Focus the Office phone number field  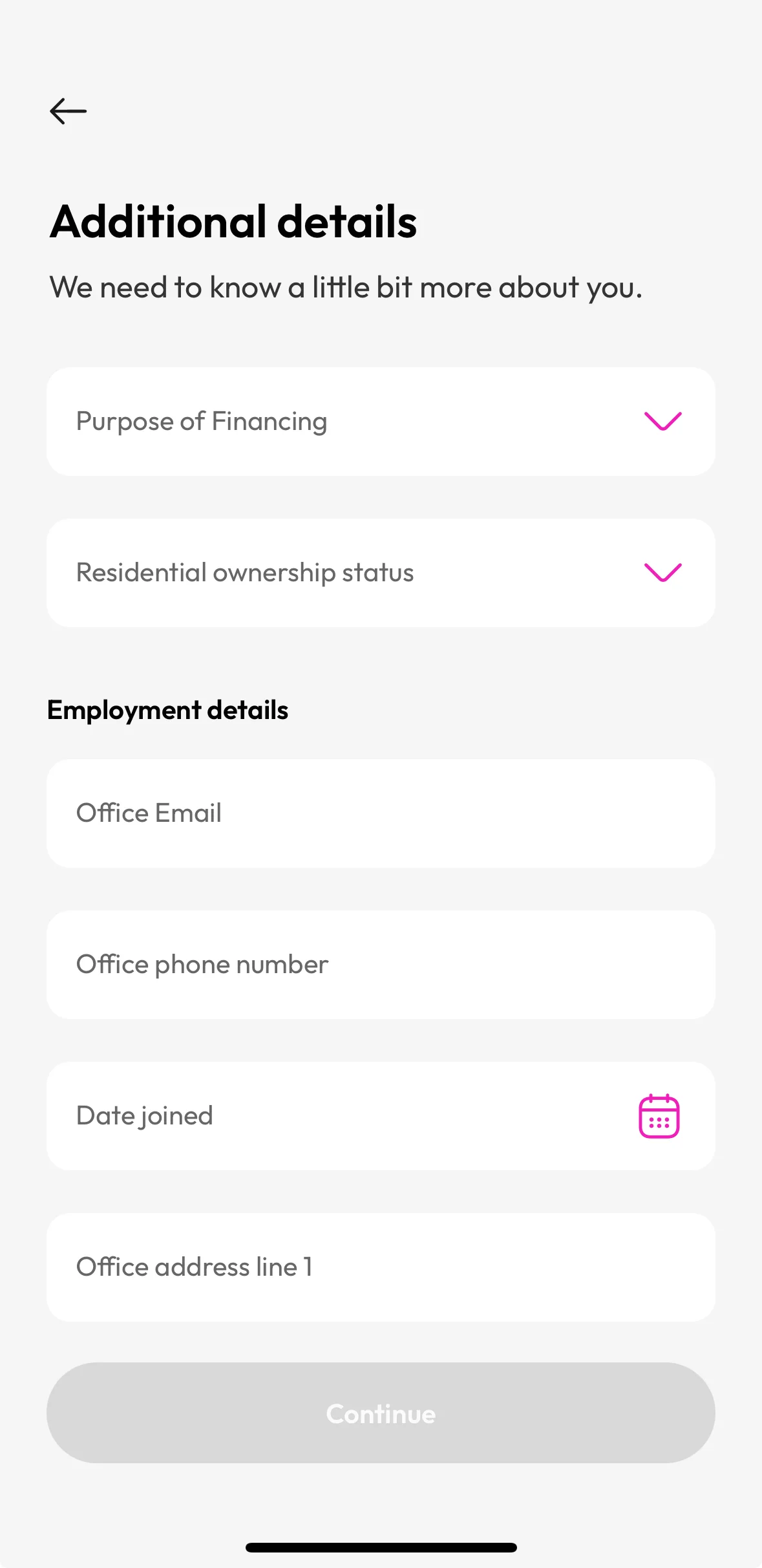point(381,965)
